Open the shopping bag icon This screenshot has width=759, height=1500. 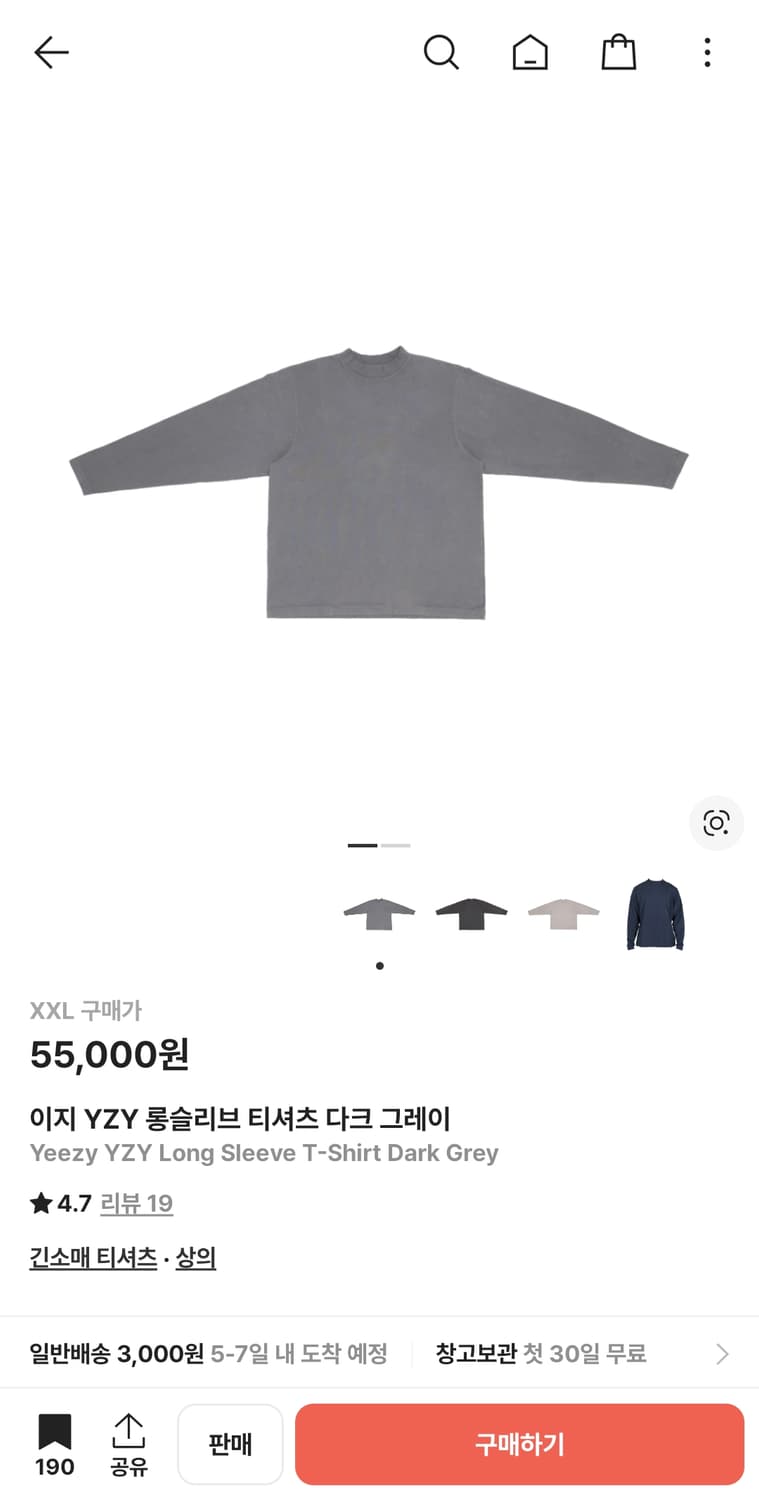tap(619, 53)
